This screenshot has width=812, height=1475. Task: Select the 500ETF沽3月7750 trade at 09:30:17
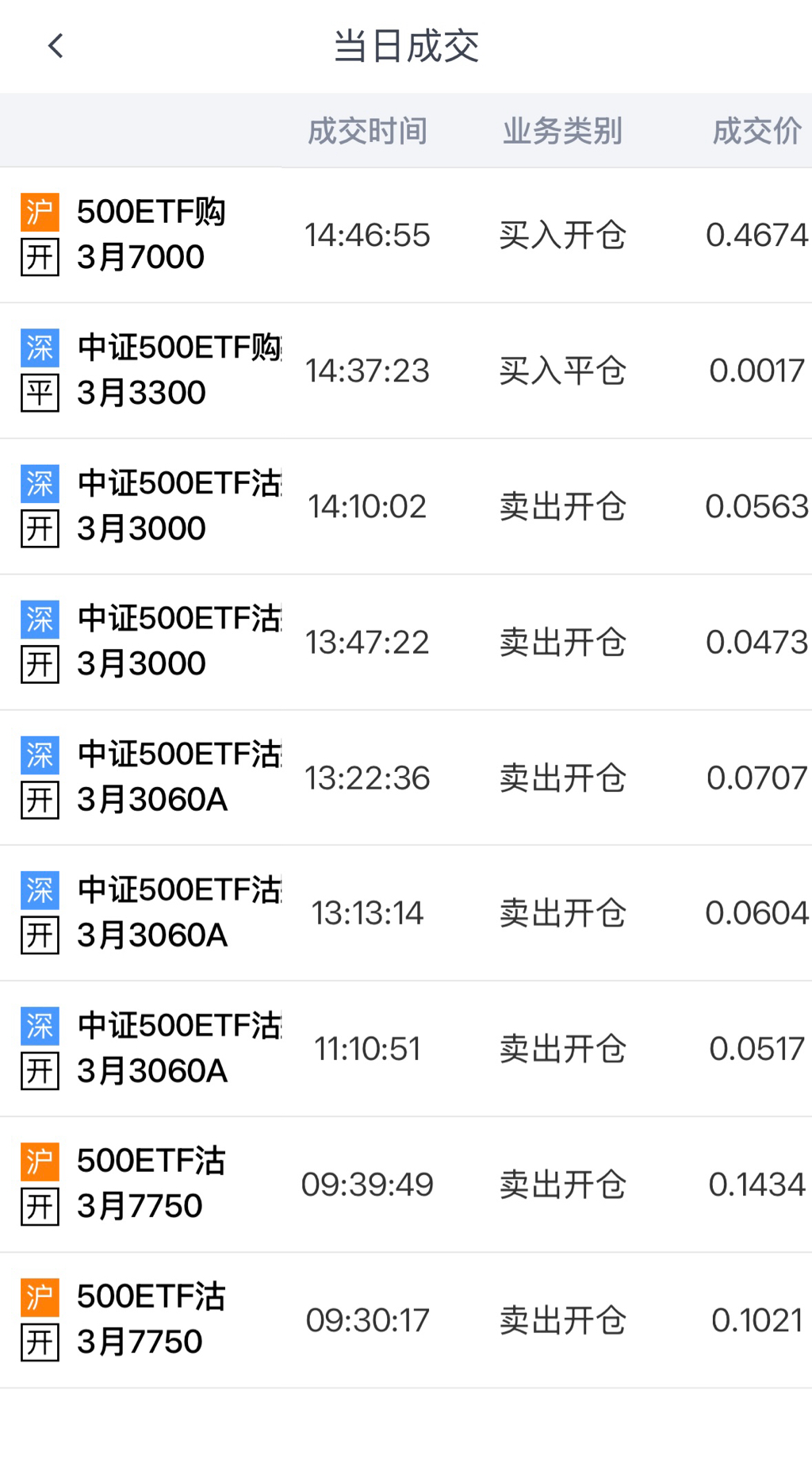coord(406,1320)
